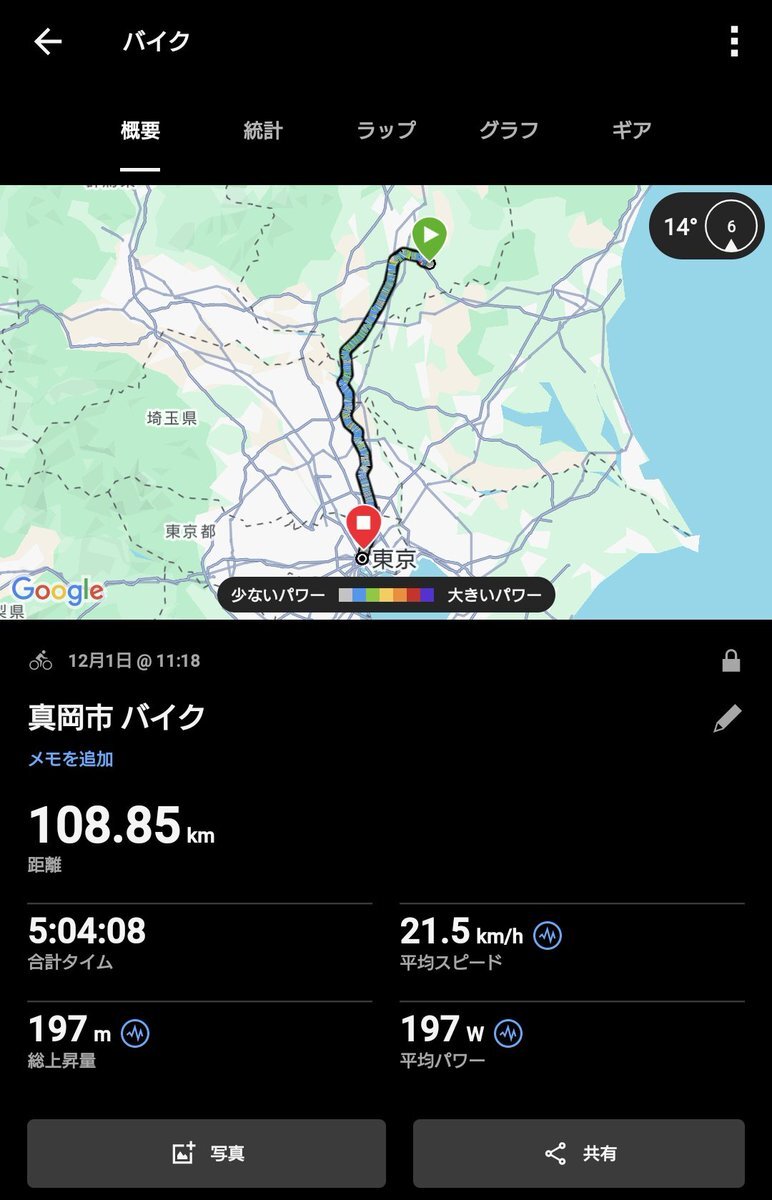The image size is (772, 1200).
Task: Tap the メモを追加 link
Action: pyautogui.click(x=70, y=759)
